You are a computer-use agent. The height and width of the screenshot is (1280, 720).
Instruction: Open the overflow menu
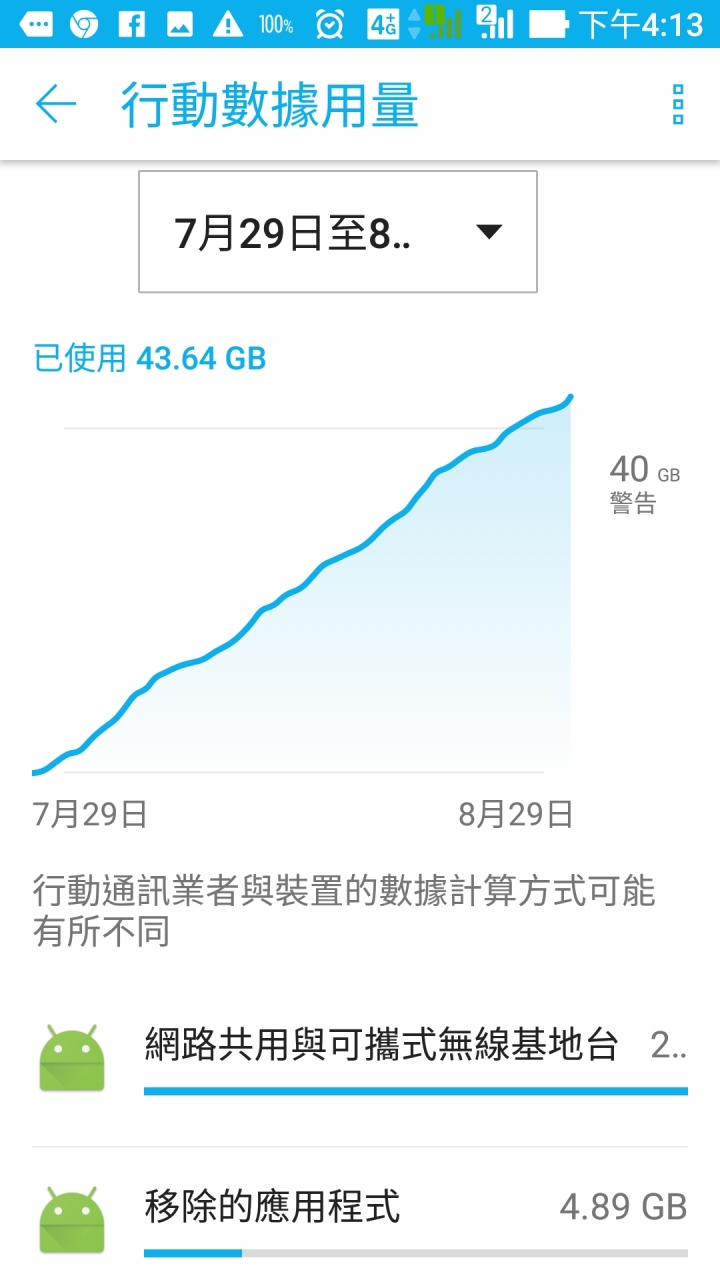(x=678, y=104)
